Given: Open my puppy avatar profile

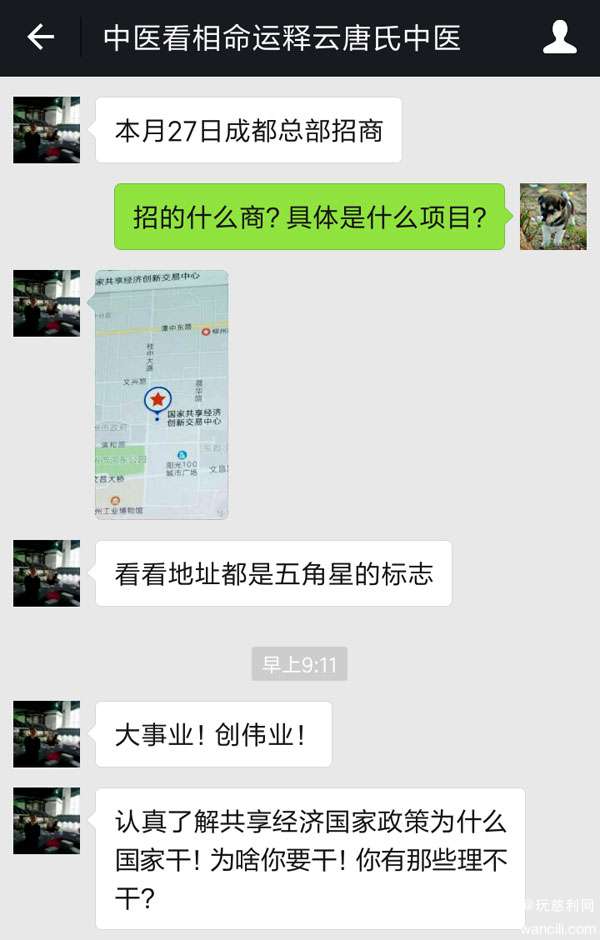Looking at the screenshot, I should (553, 216).
